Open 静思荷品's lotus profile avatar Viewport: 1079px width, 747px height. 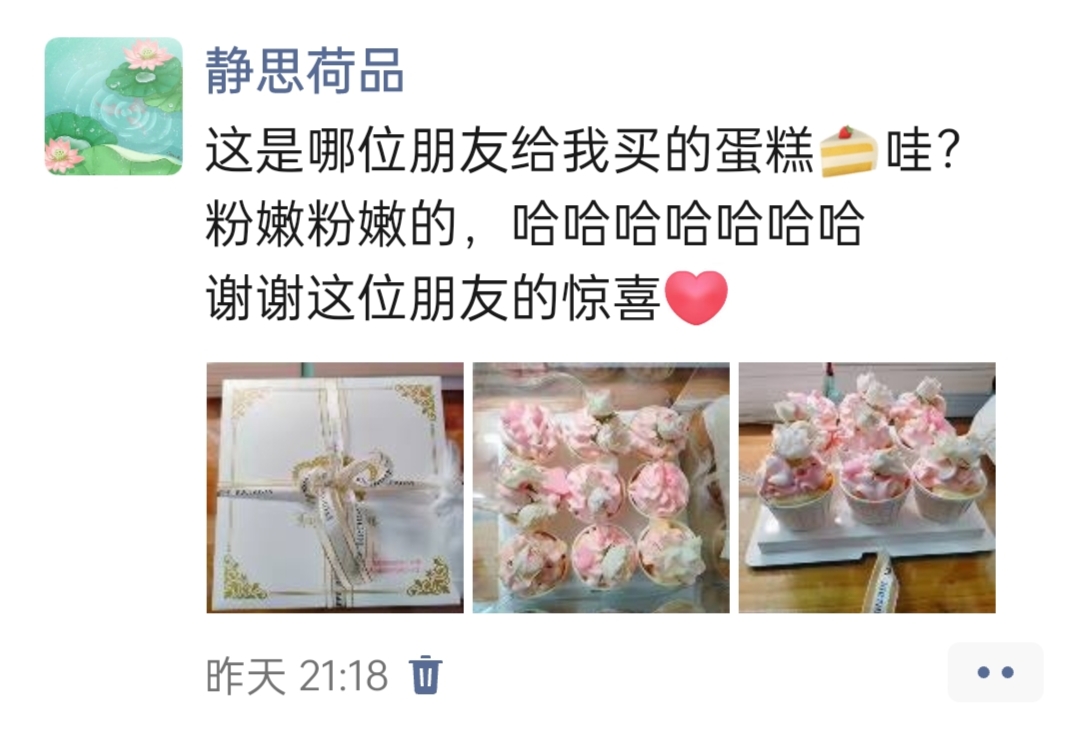113,106
